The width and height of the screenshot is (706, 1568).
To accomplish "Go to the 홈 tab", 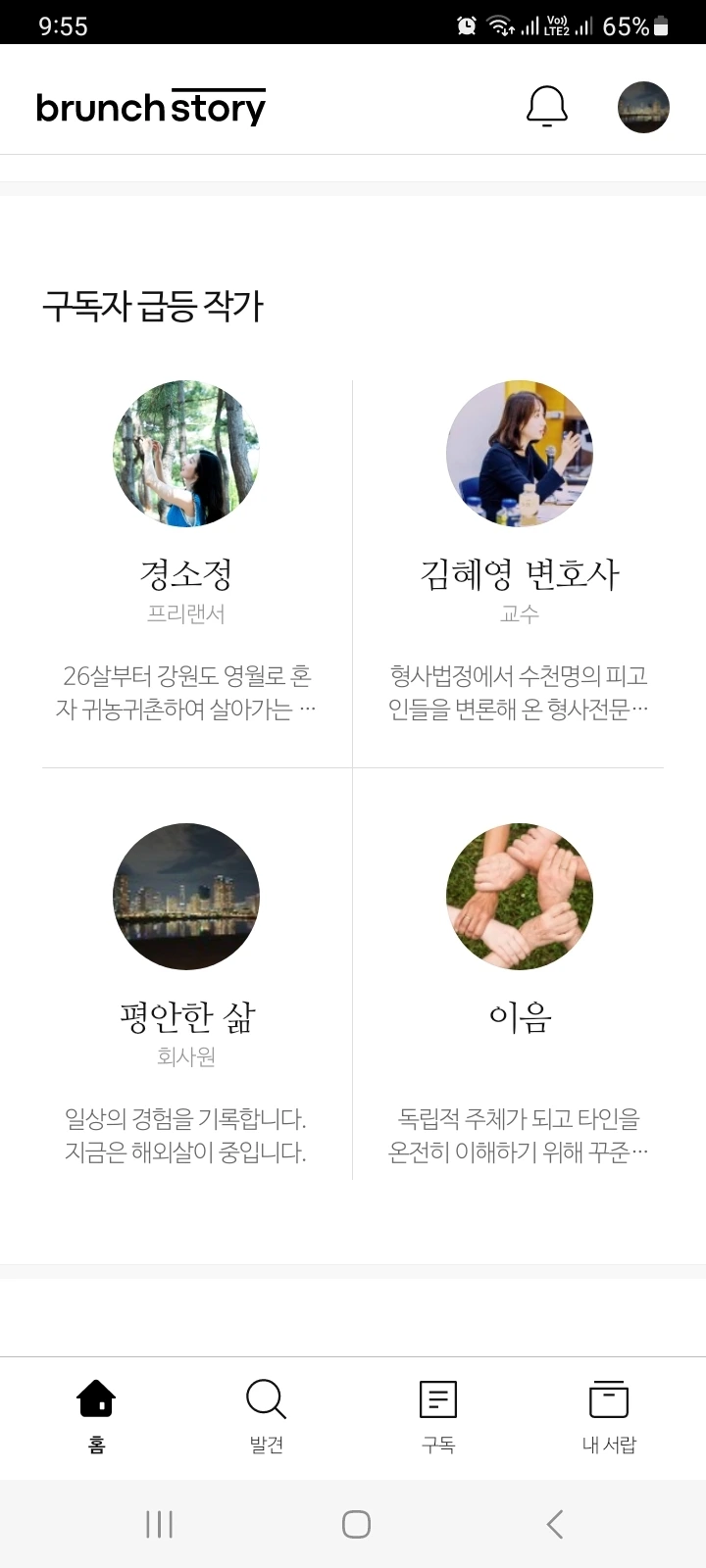I will 96,1416.
